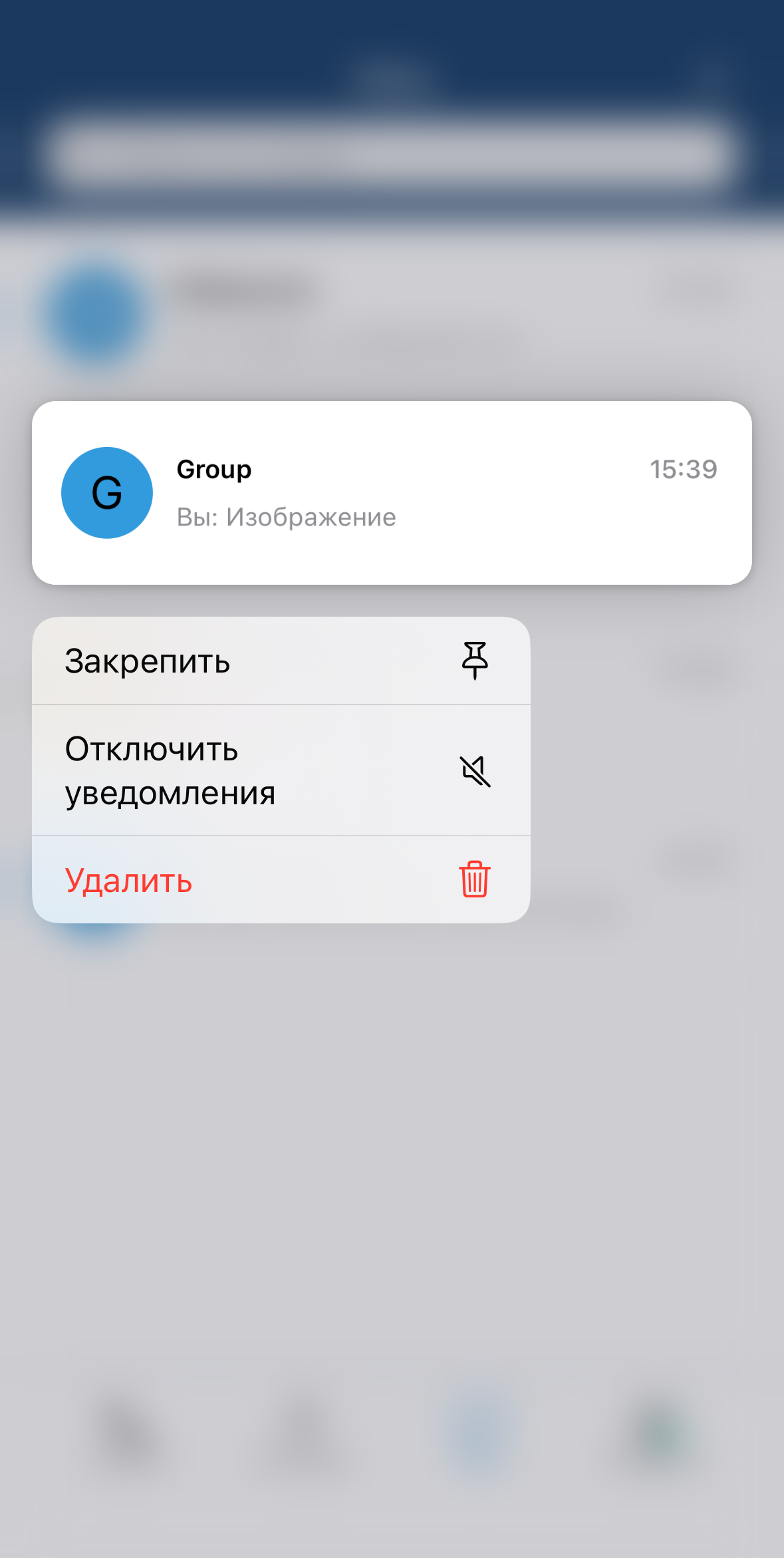Viewport: 784px width, 1558px height.
Task: Open the Group chat preview card
Action: coord(392,493)
